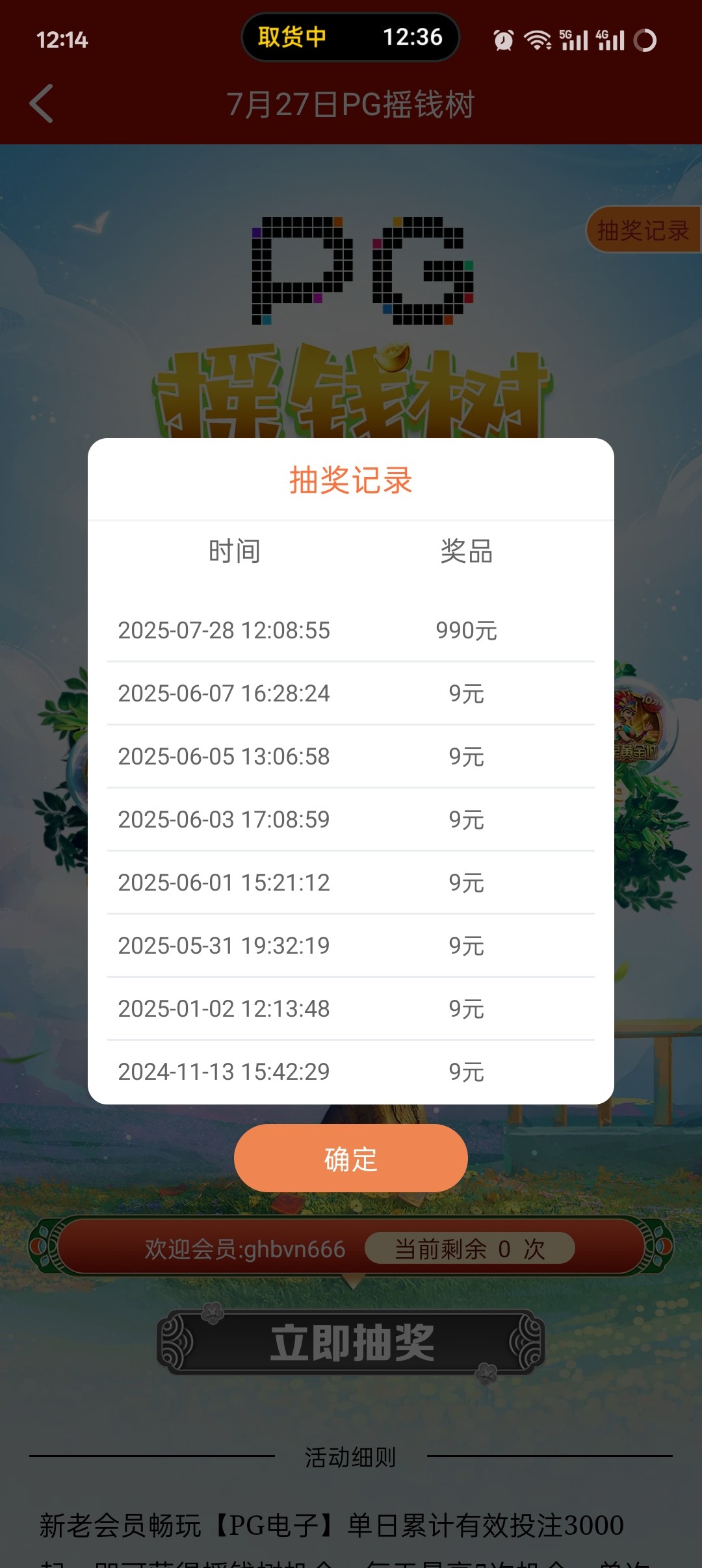Open the 抽奖记录 lottery records tab

click(642, 230)
